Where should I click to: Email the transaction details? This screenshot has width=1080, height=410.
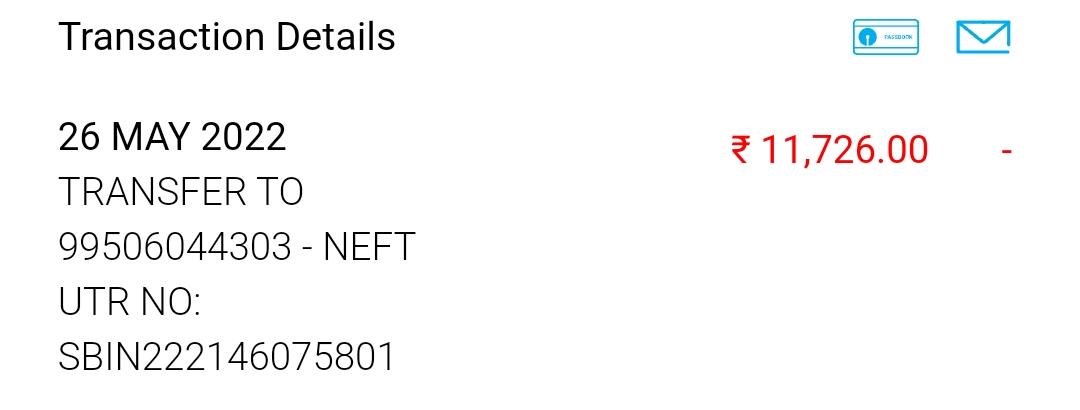982,37
